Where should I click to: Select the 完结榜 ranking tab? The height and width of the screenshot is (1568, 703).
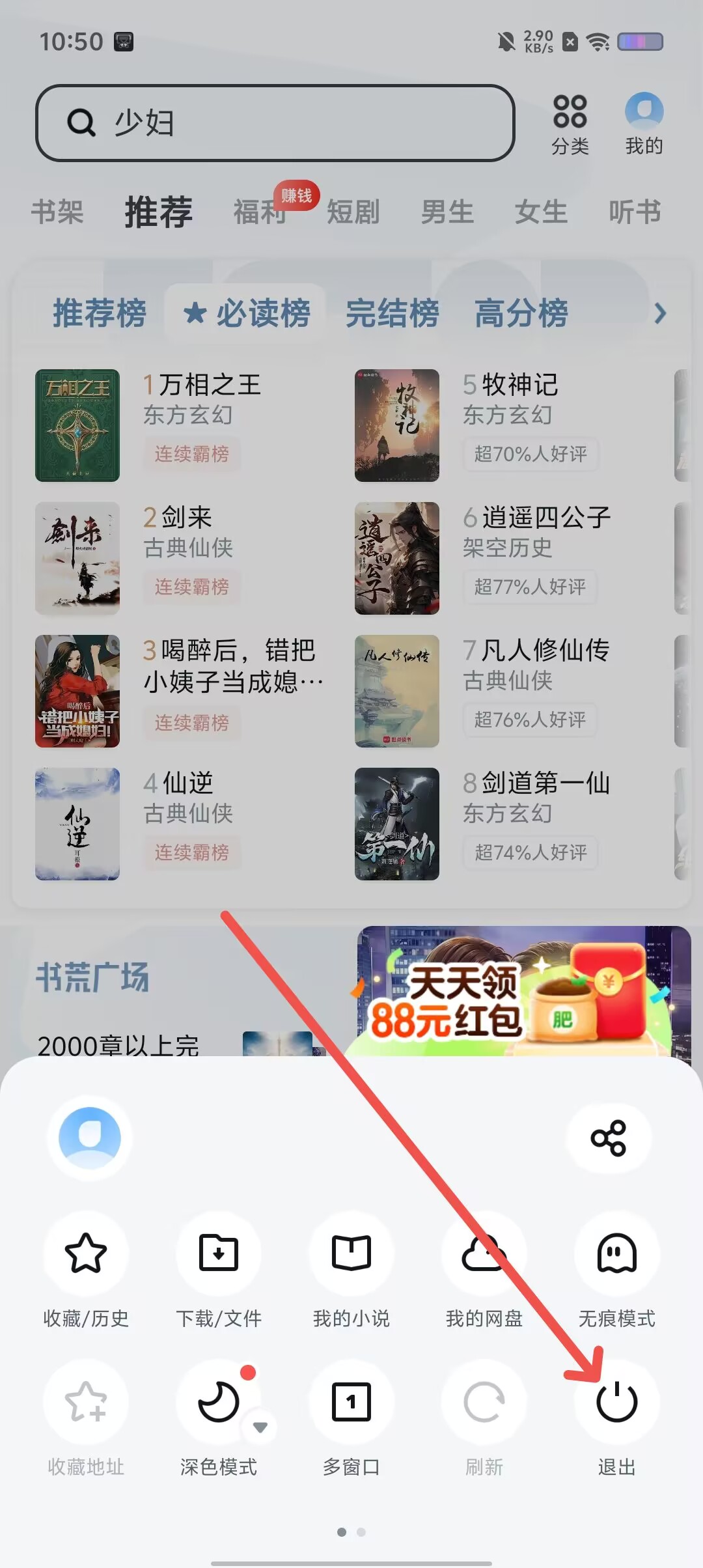(392, 313)
